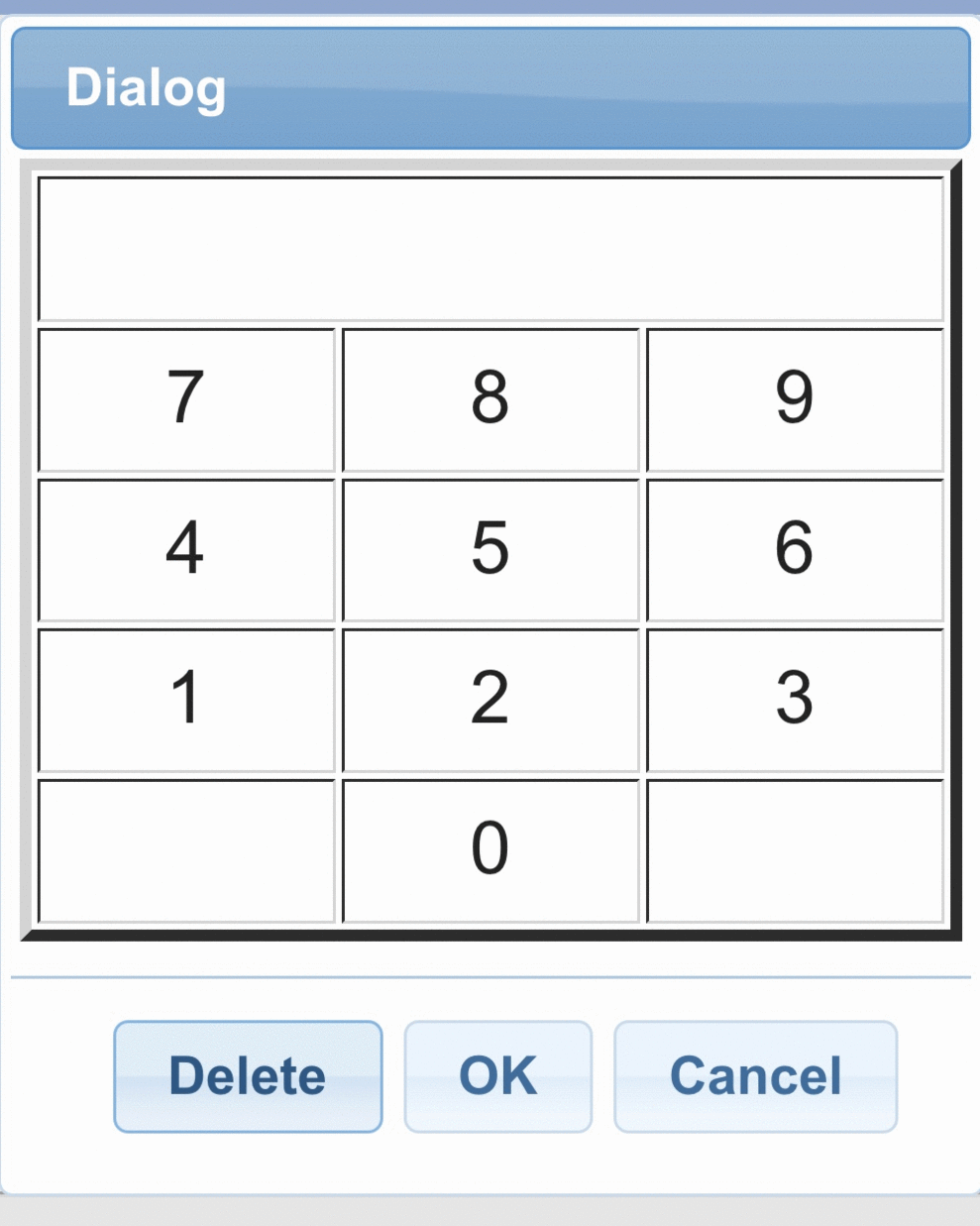This screenshot has height=1226, width=980.
Task: Tap the number 7 key
Action: (x=186, y=399)
